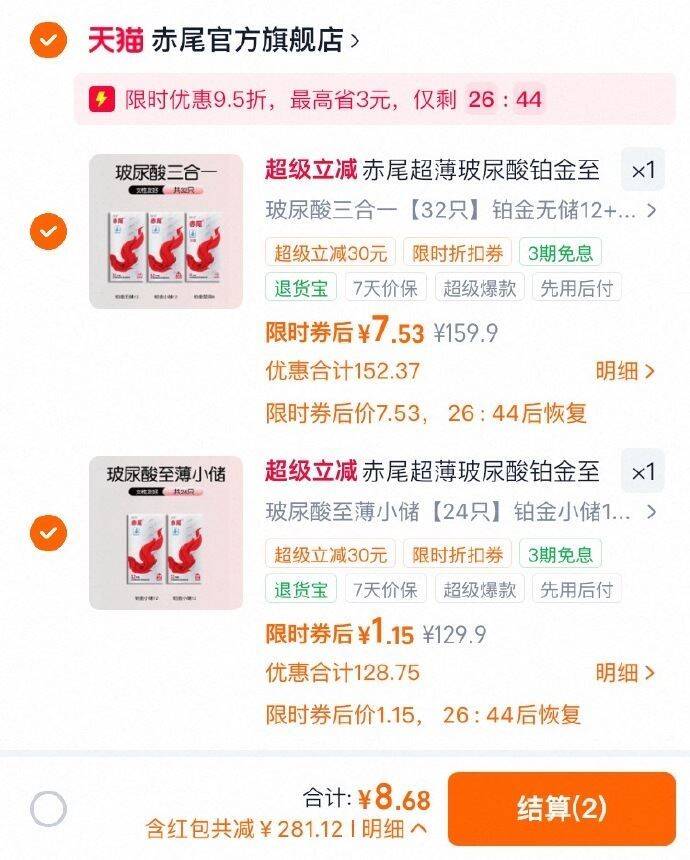The width and height of the screenshot is (690, 860).
Task: Open the 玻尿酸三合一 product image
Action: coord(166,231)
